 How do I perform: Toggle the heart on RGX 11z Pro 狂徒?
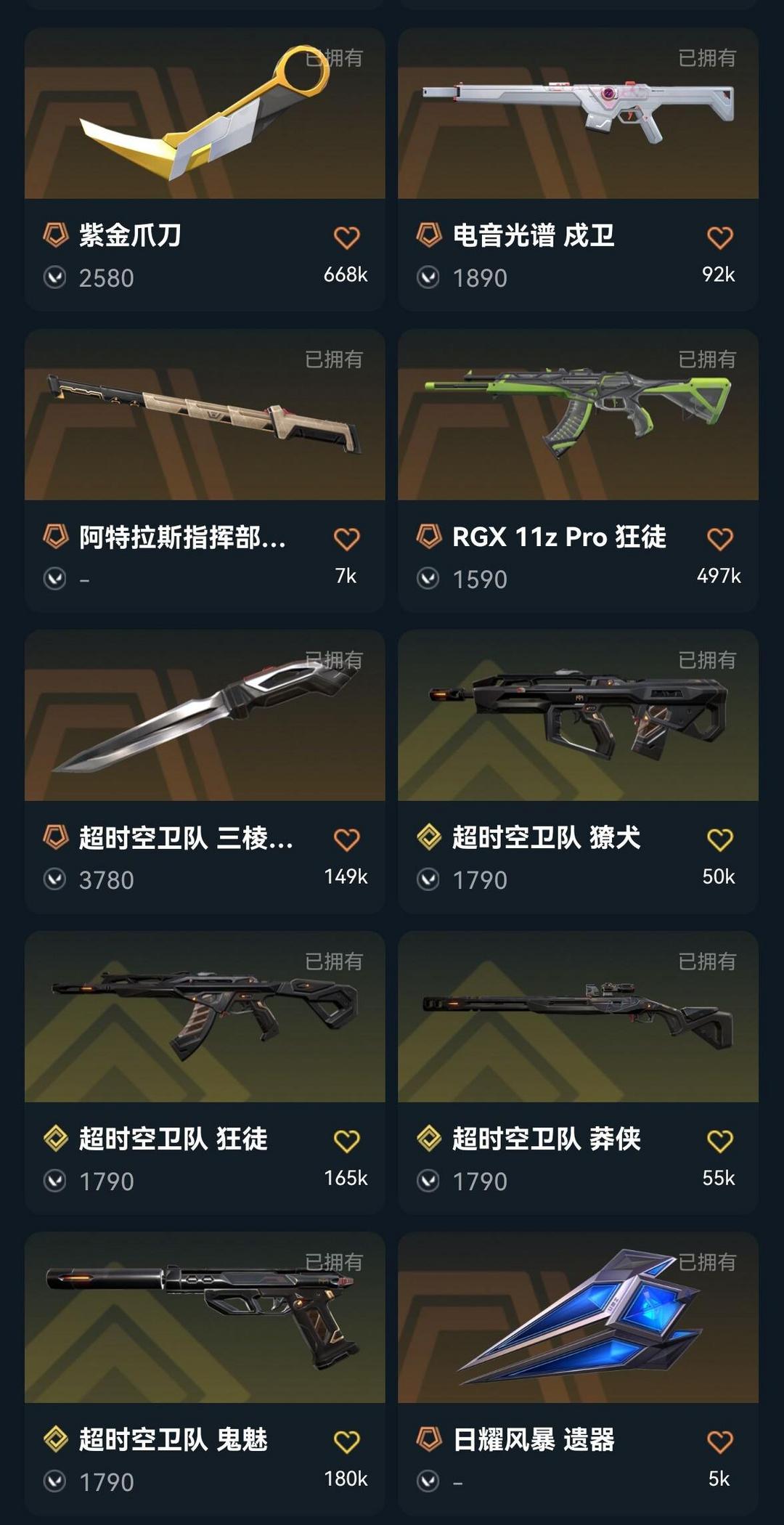[720, 538]
